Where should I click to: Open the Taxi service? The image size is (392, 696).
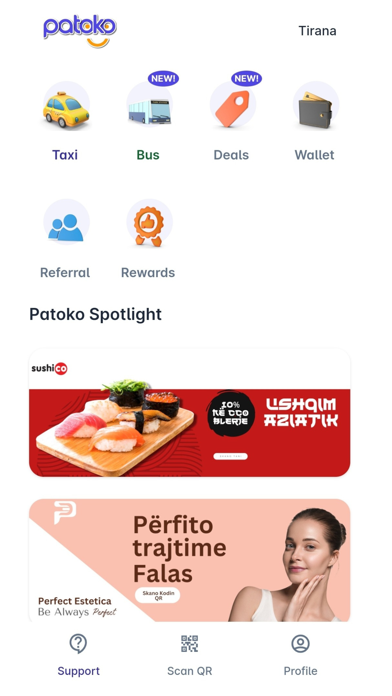(x=66, y=121)
